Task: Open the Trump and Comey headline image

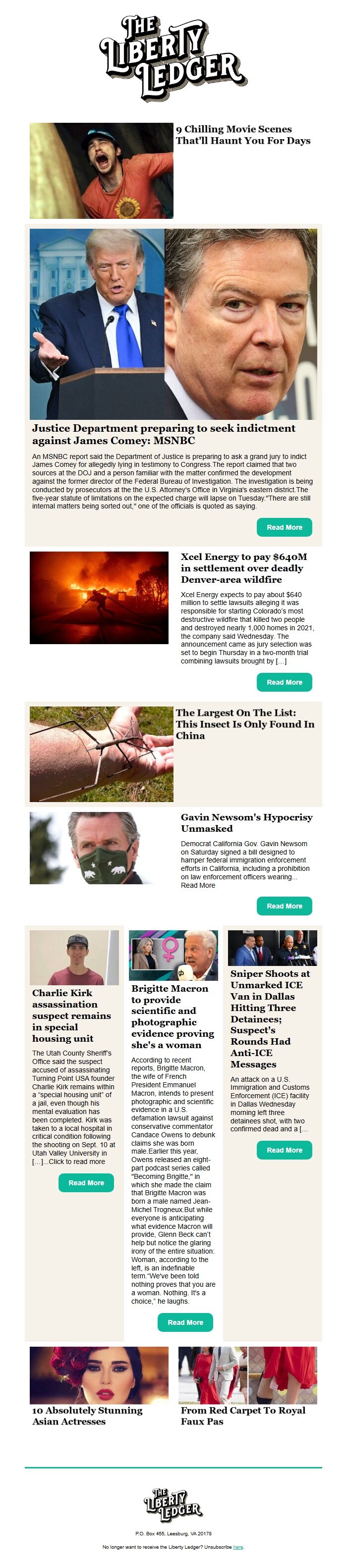Action: pyautogui.click(x=173, y=324)
